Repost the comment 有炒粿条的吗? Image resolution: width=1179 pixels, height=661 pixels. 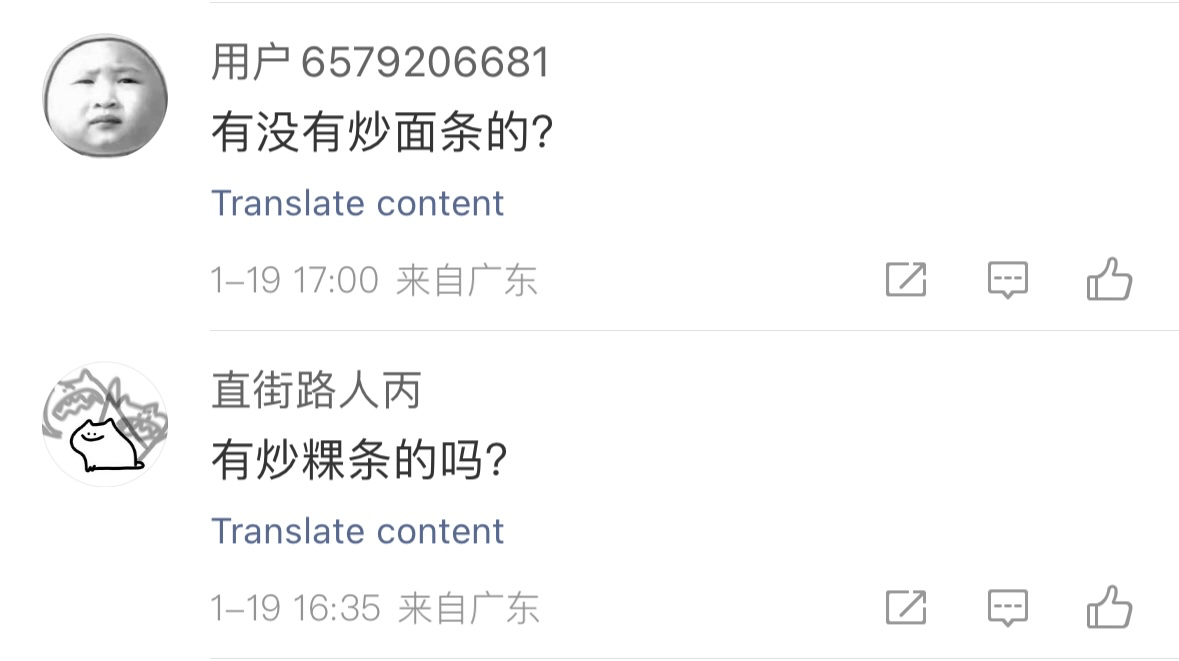click(906, 607)
